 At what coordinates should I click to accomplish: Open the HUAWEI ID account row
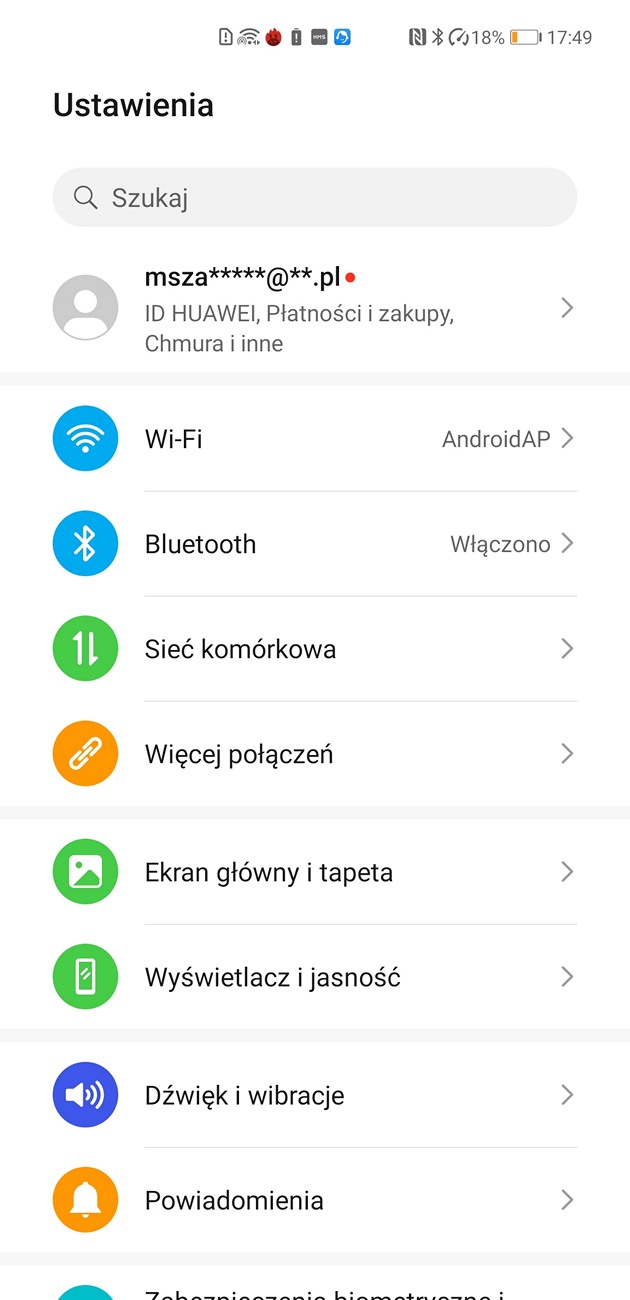pyautogui.click(x=314, y=308)
